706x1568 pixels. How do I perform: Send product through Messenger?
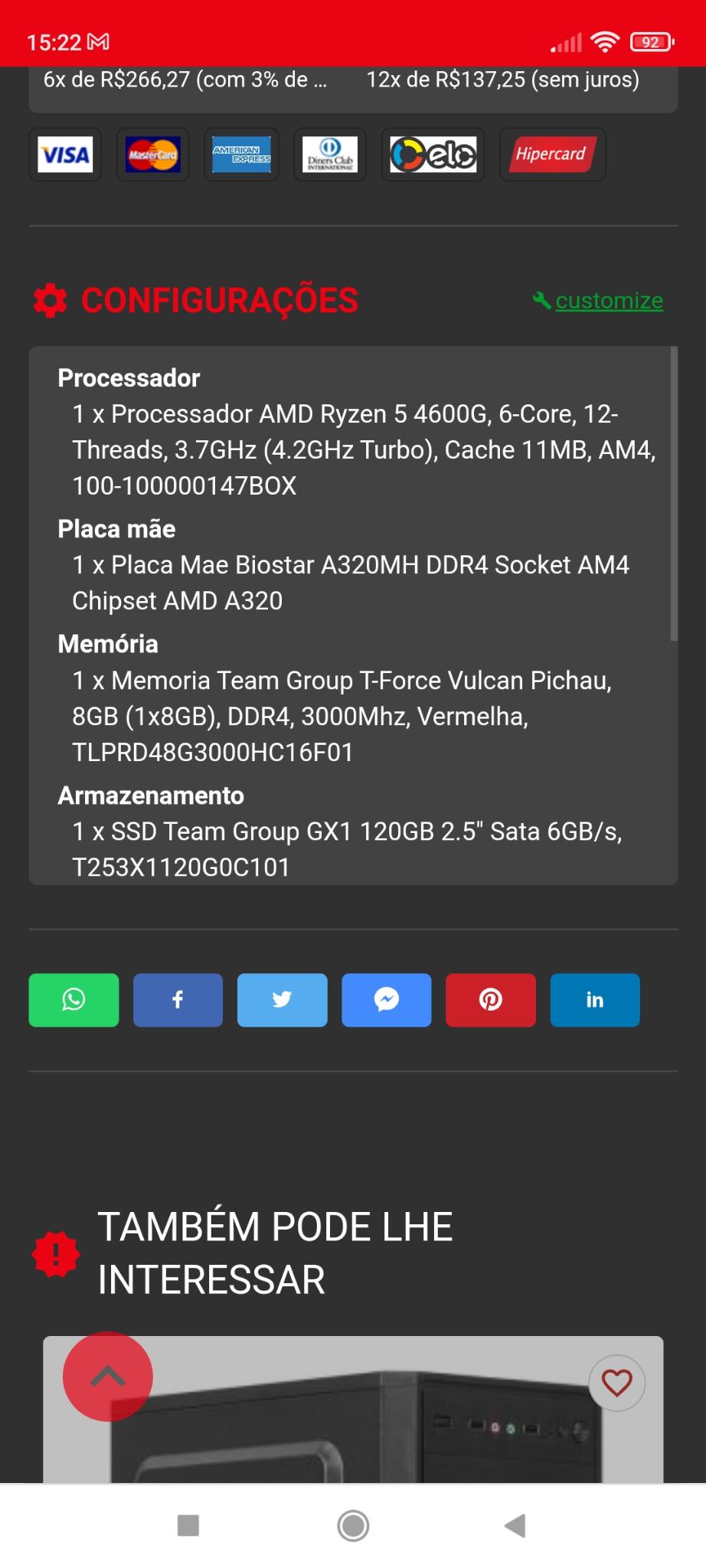pyautogui.click(x=386, y=1000)
